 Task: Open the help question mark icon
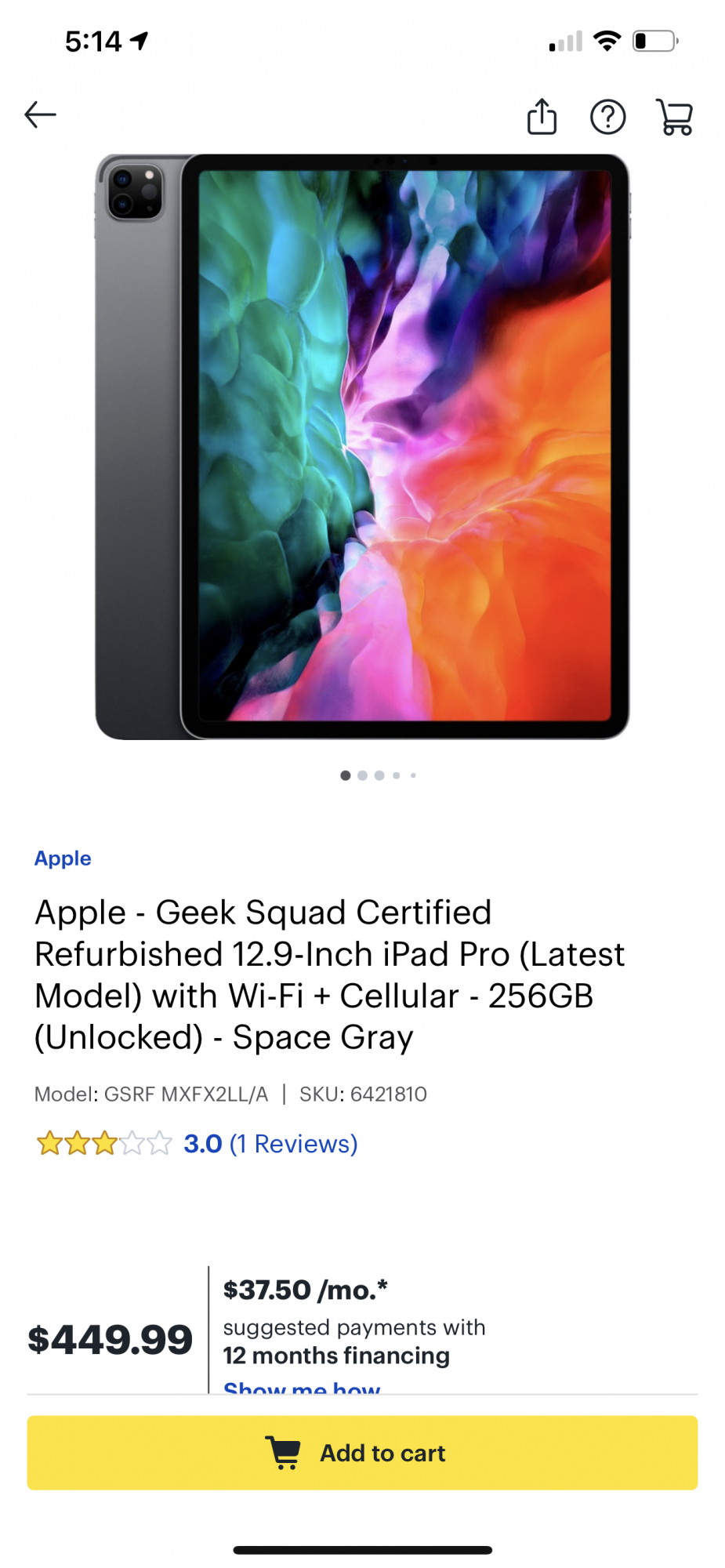point(607,118)
